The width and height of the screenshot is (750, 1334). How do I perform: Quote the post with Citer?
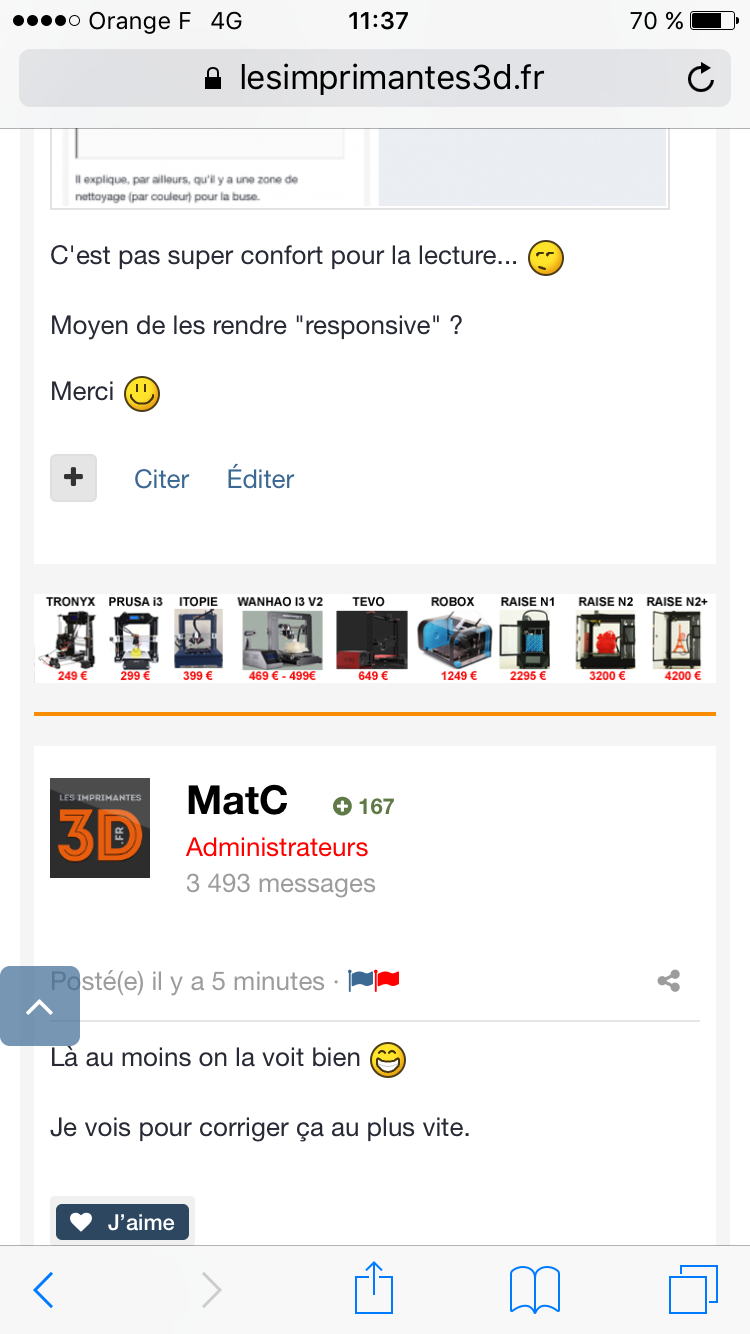pos(161,479)
